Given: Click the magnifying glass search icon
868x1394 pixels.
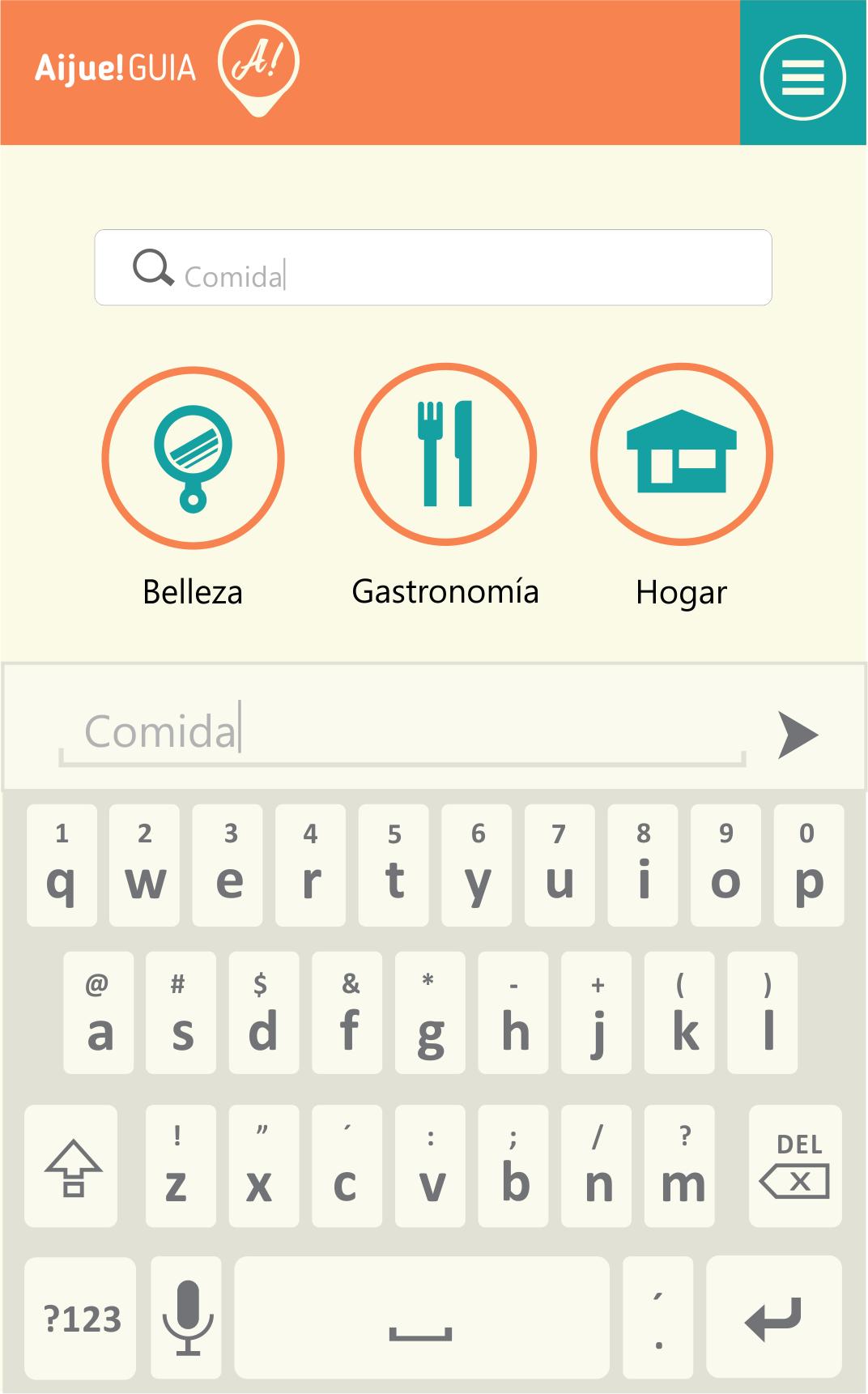Looking at the screenshot, I should click(153, 266).
